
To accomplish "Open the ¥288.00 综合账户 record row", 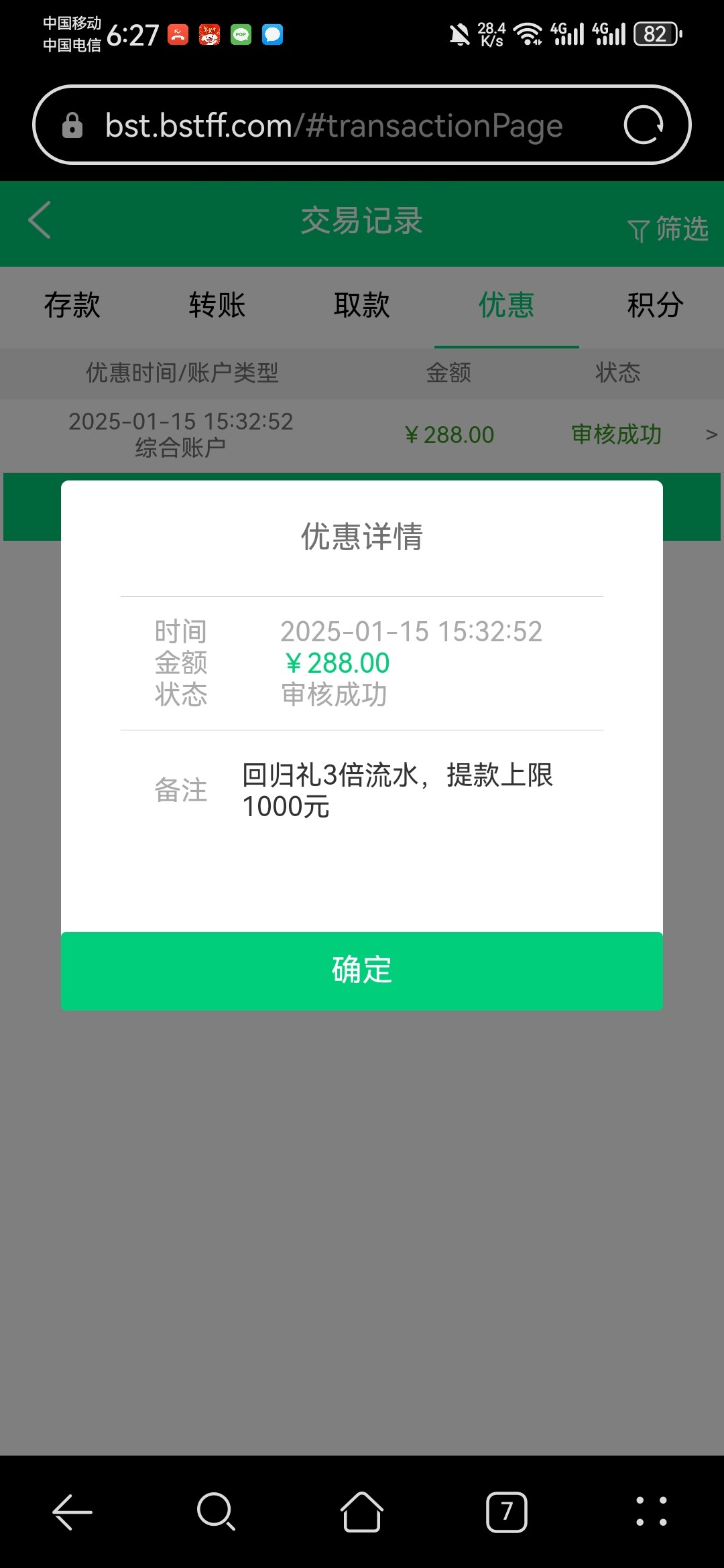I will [362, 434].
